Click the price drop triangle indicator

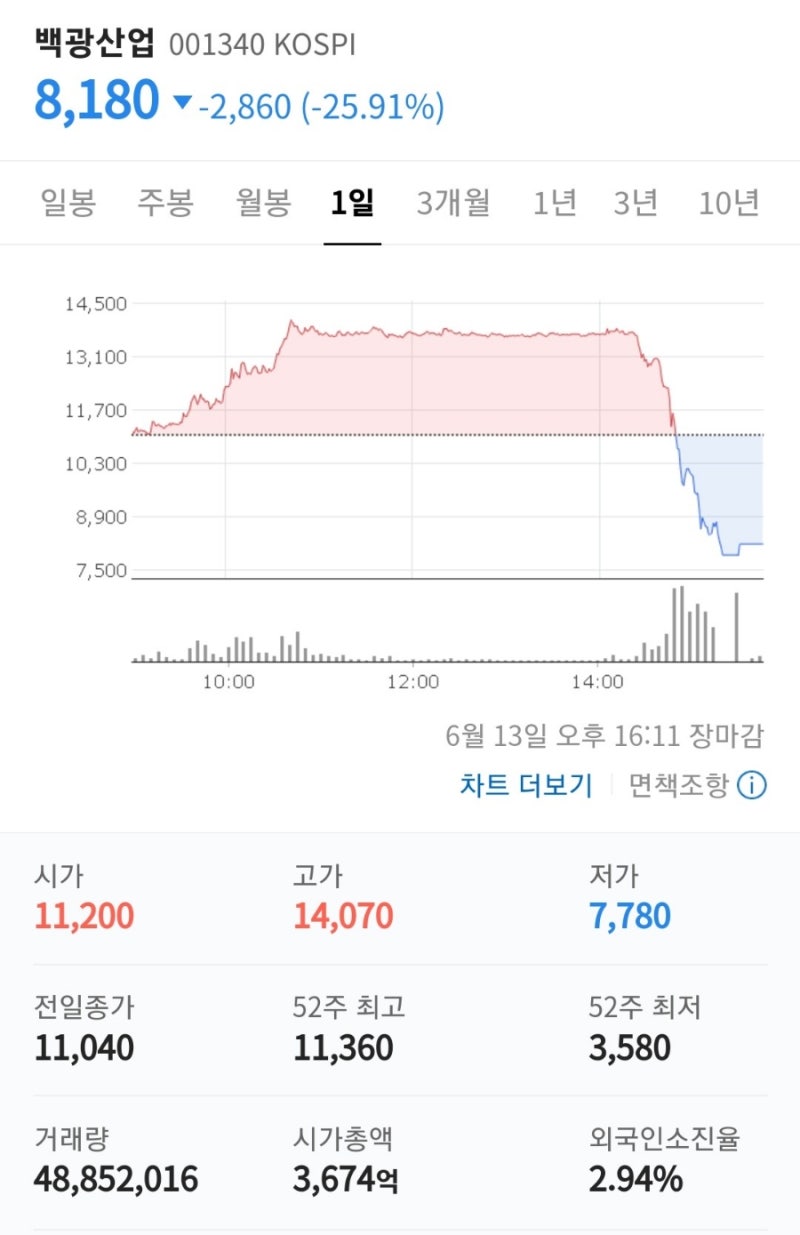185,102
